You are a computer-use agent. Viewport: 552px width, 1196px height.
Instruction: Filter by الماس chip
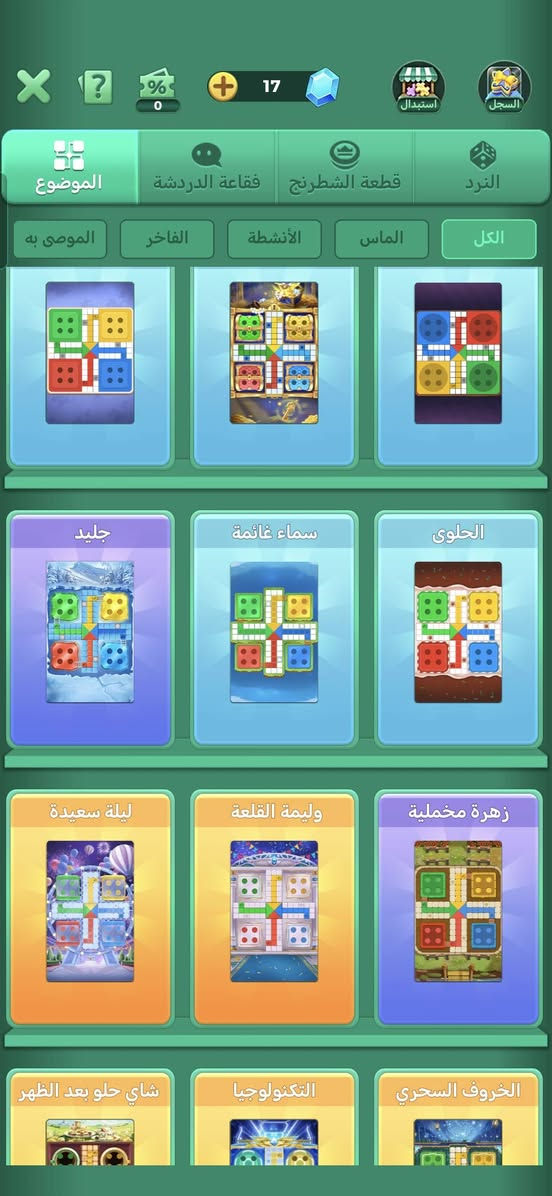pos(381,239)
